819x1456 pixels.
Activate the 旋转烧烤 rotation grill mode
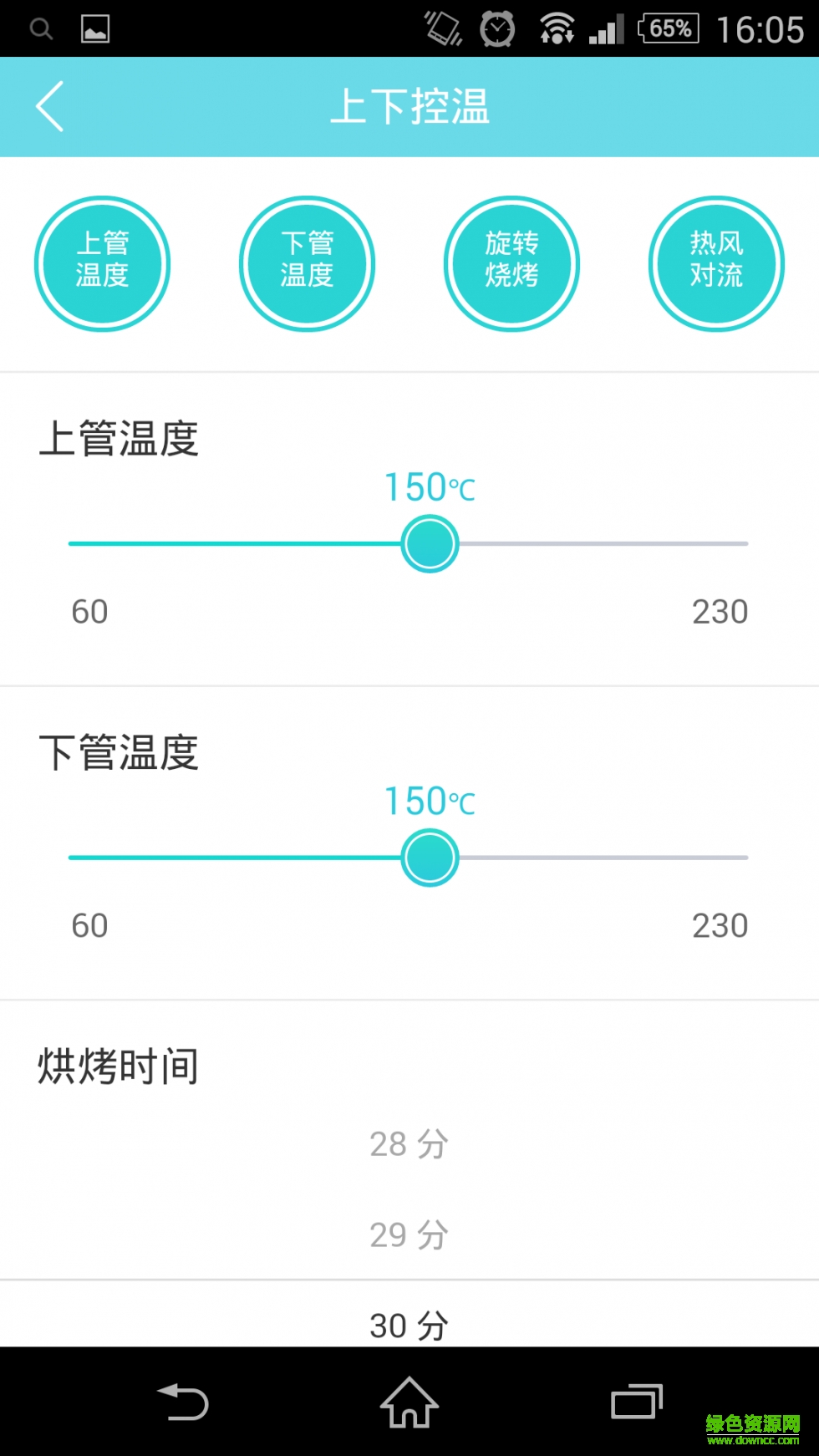pyautogui.click(x=511, y=262)
